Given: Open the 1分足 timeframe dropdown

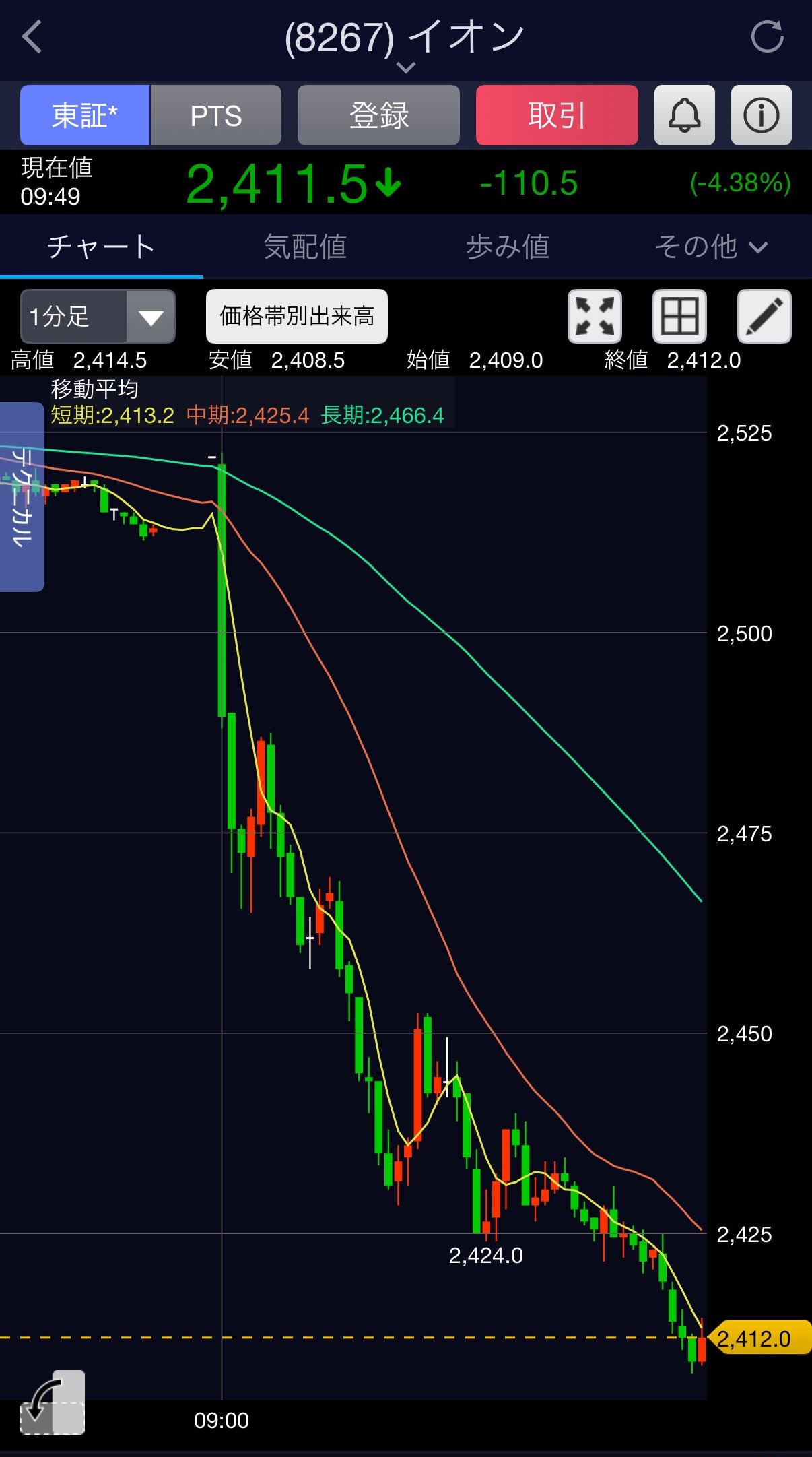Looking at the screenshot, I should 98,317.
